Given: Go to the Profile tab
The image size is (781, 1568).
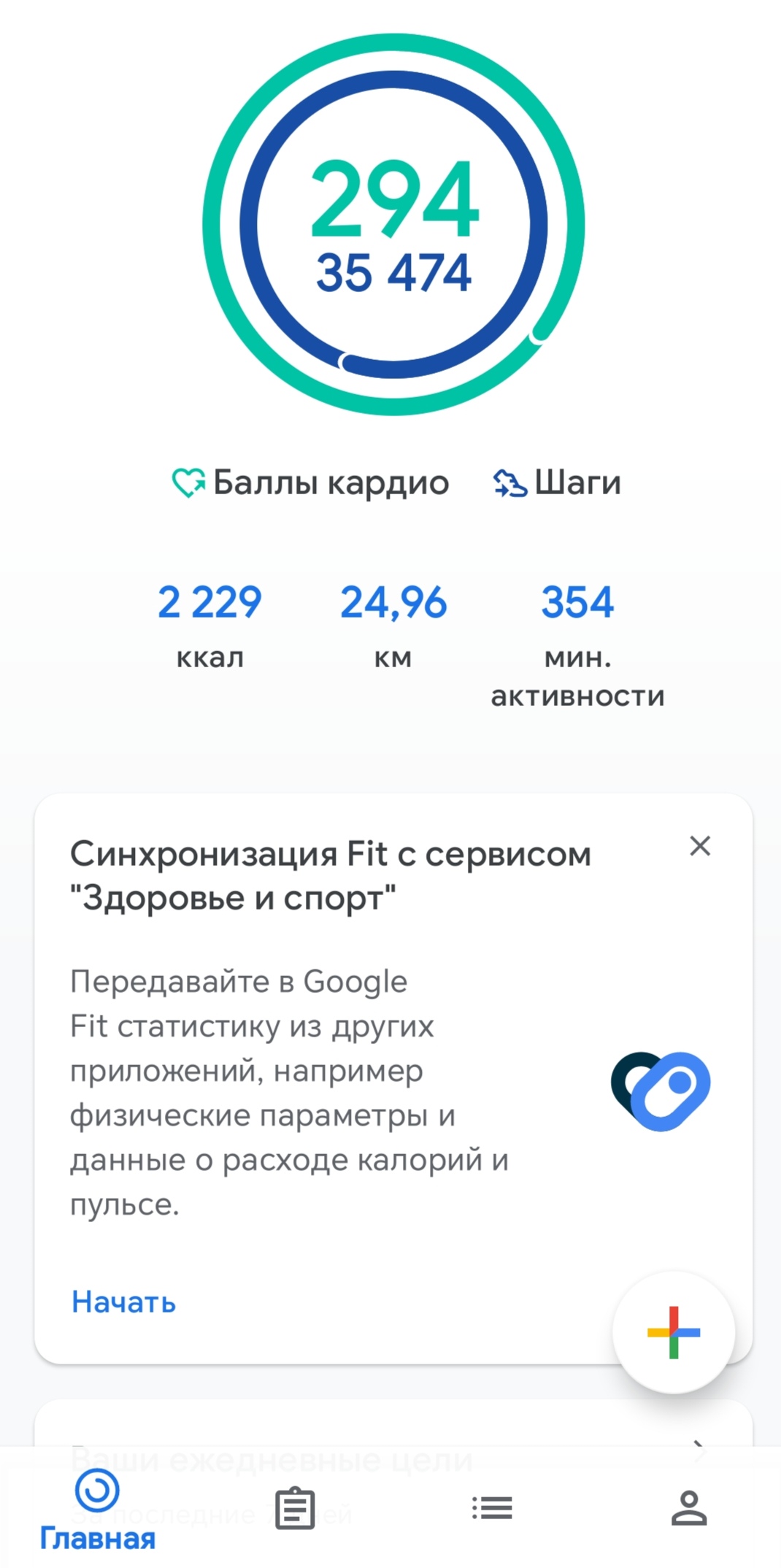Looking at the screenshot, I should [x=688, y=1508].
